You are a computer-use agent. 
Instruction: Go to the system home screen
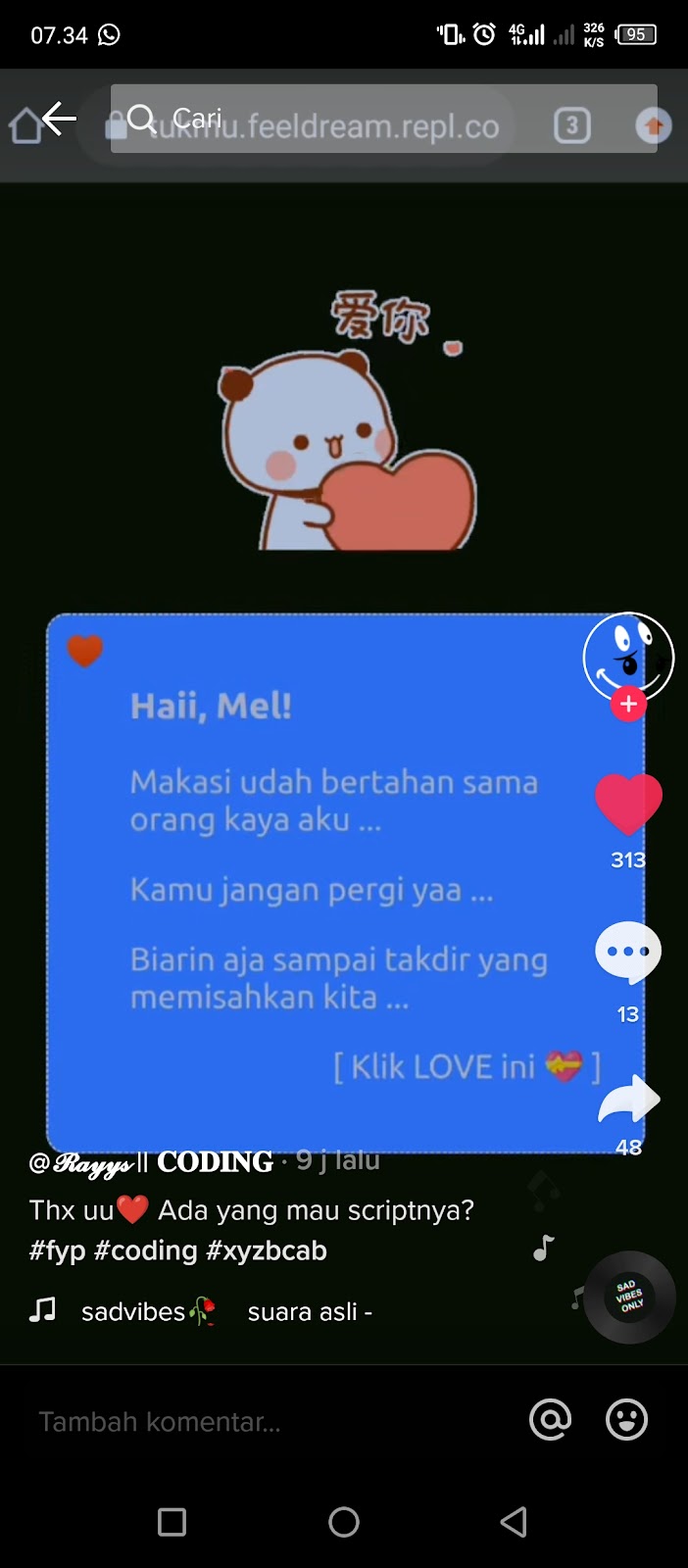coord(344,1522)
